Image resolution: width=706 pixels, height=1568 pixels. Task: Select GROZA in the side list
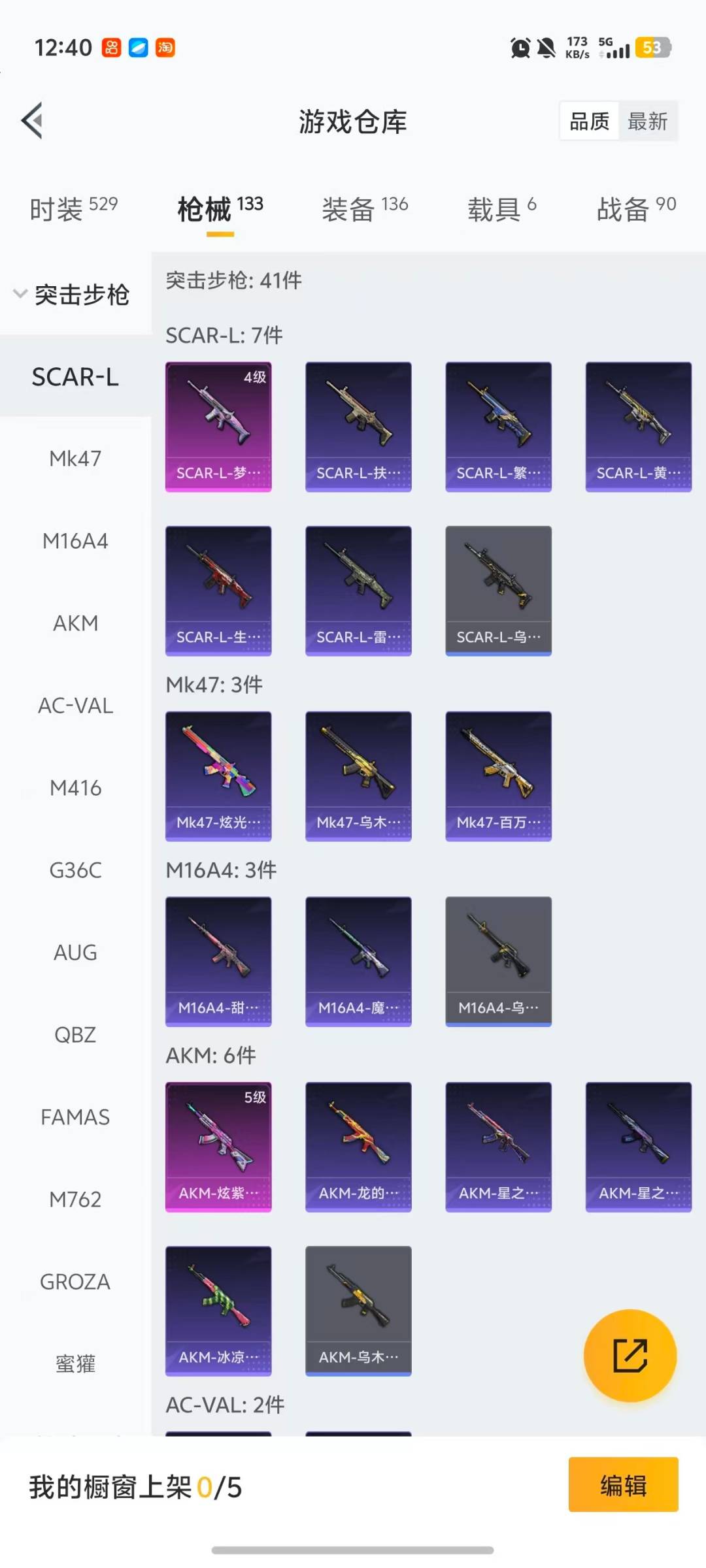pos(75,1282)
